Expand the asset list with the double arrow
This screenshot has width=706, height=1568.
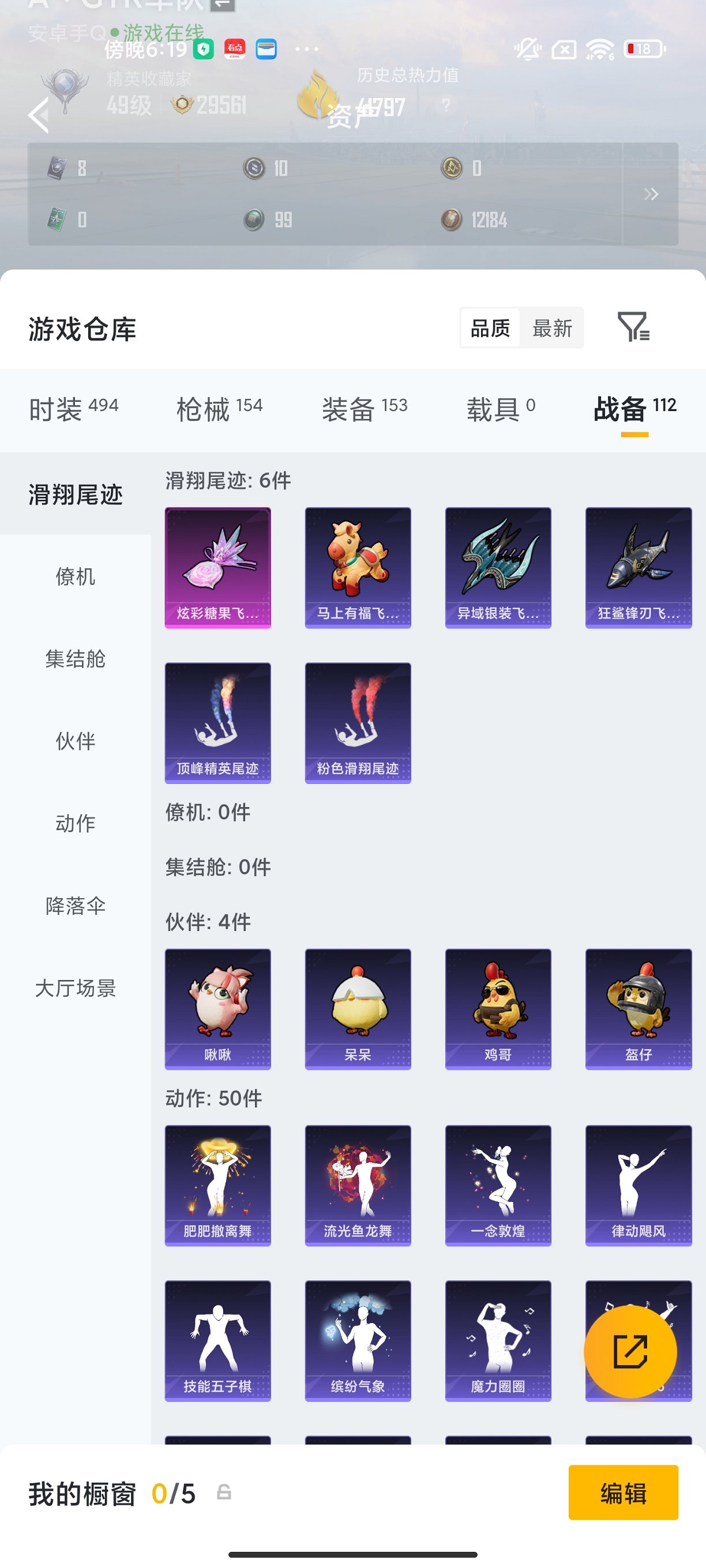tap(651, 194)
